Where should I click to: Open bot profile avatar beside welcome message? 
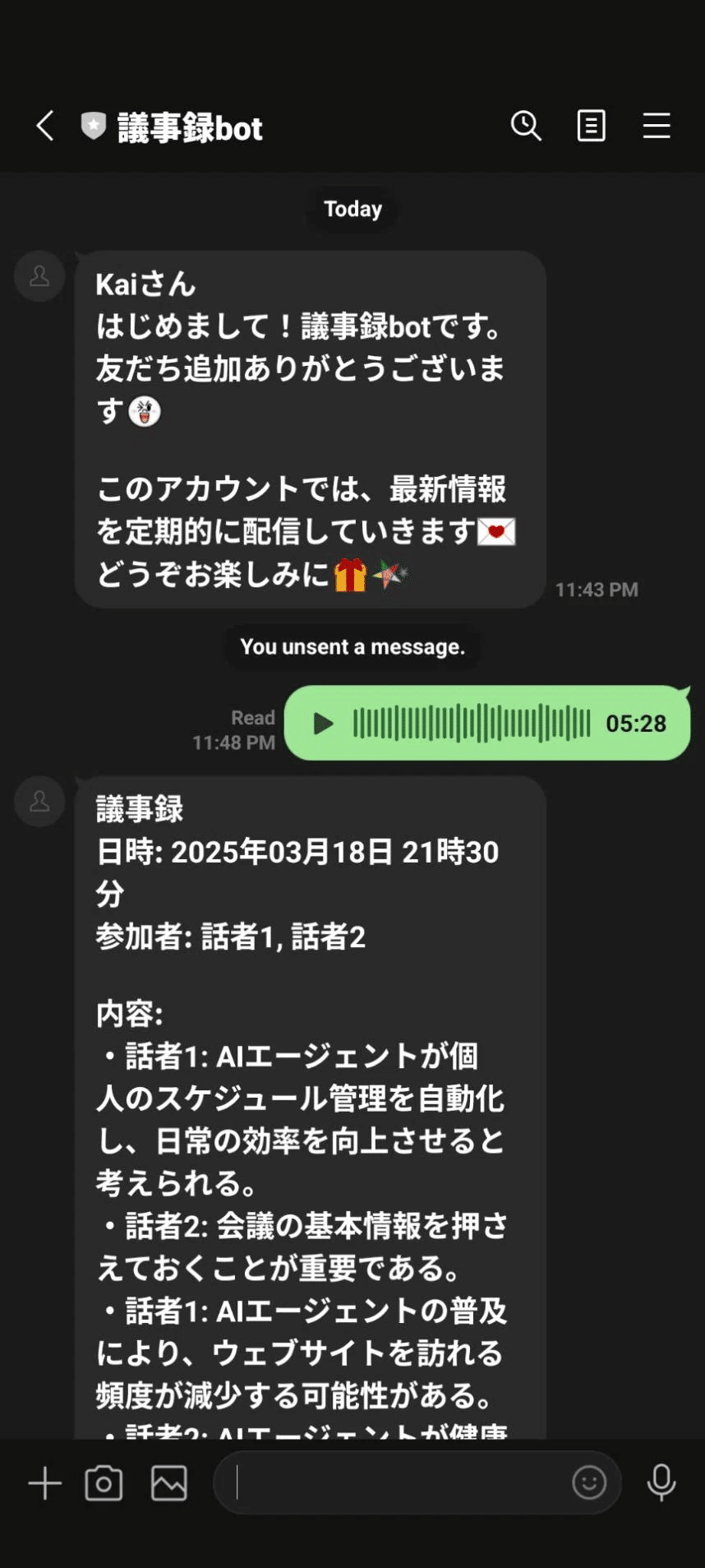click(x=39, y=276)
